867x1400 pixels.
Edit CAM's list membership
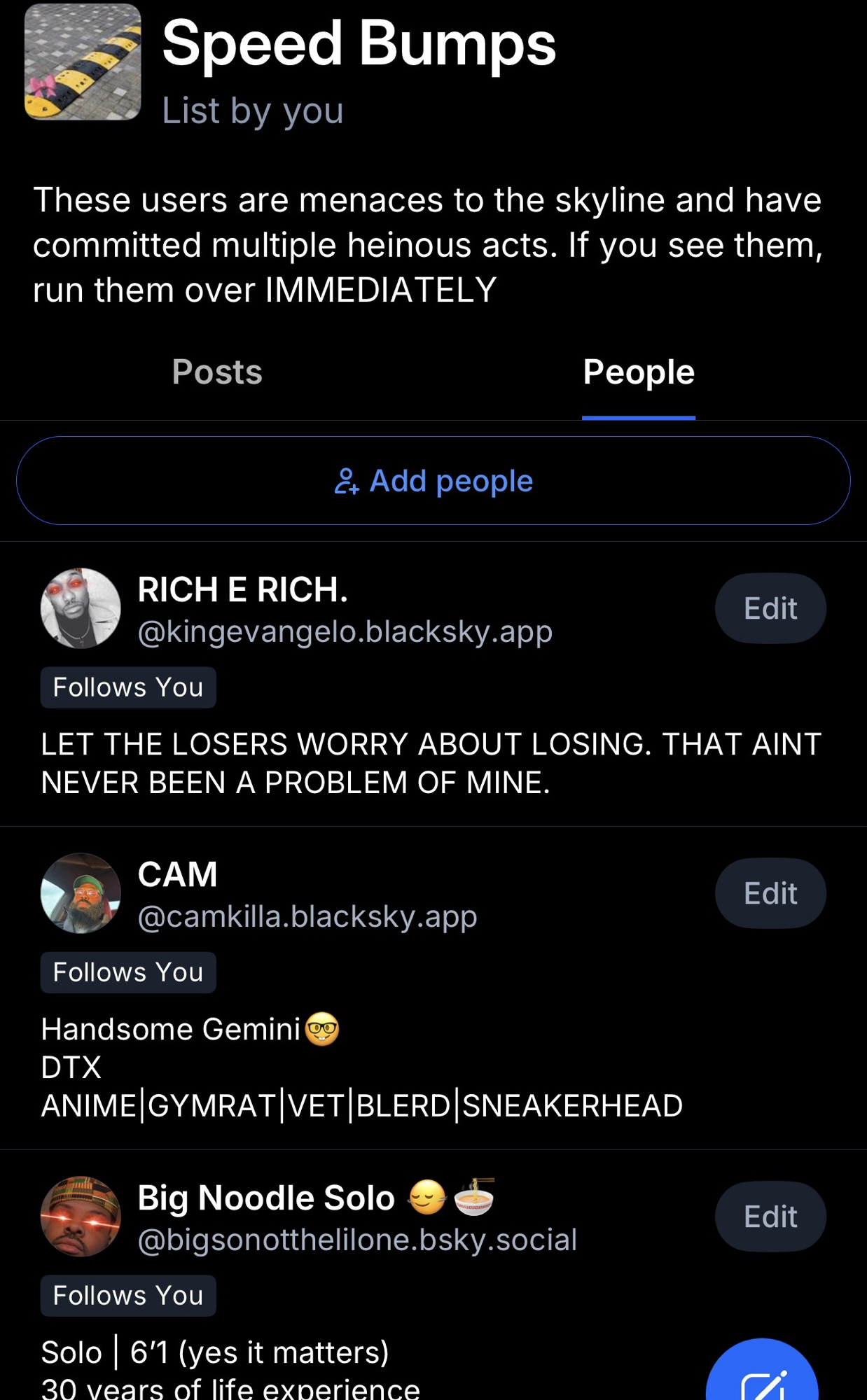pos(770,893)
